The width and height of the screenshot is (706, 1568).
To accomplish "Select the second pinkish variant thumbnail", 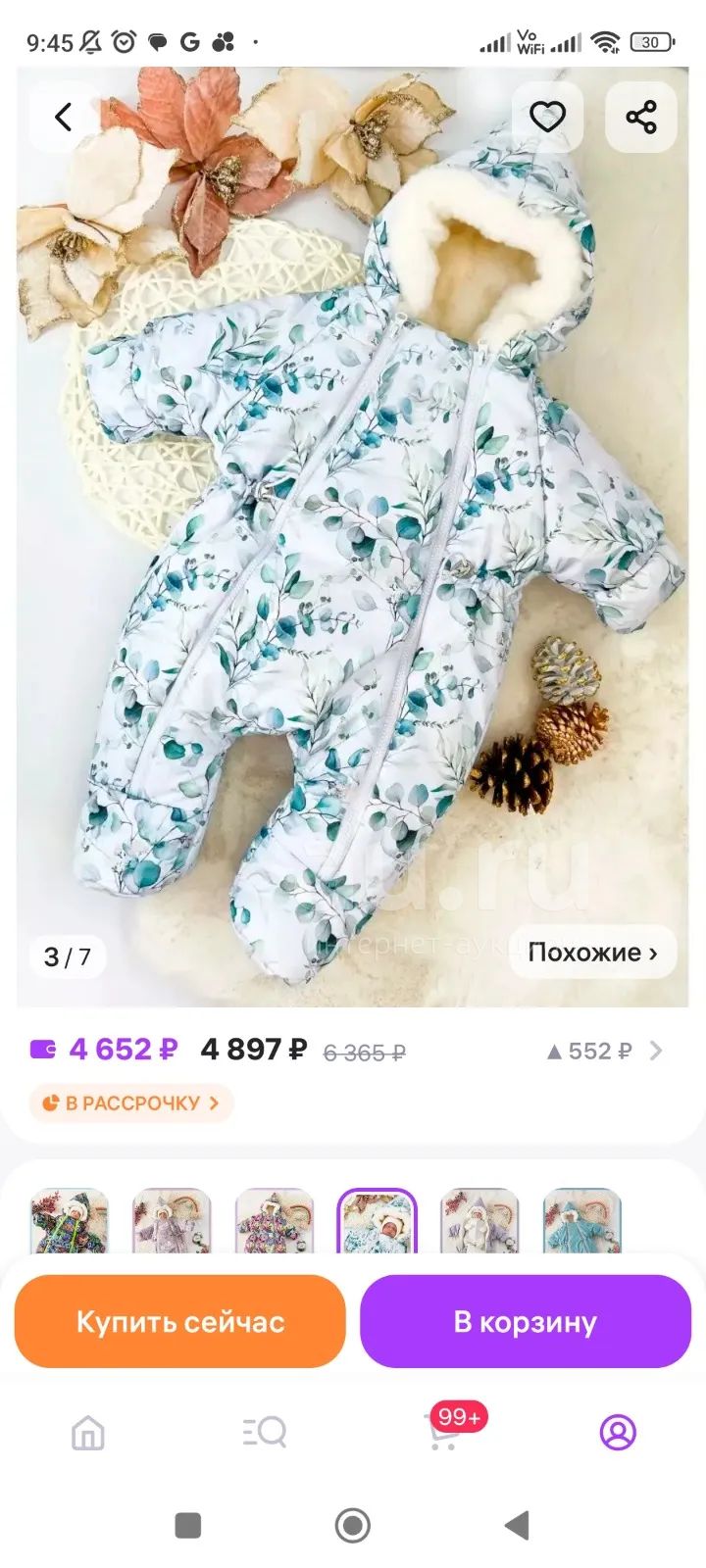I will pyautogui.click(x=172, y=1221).
